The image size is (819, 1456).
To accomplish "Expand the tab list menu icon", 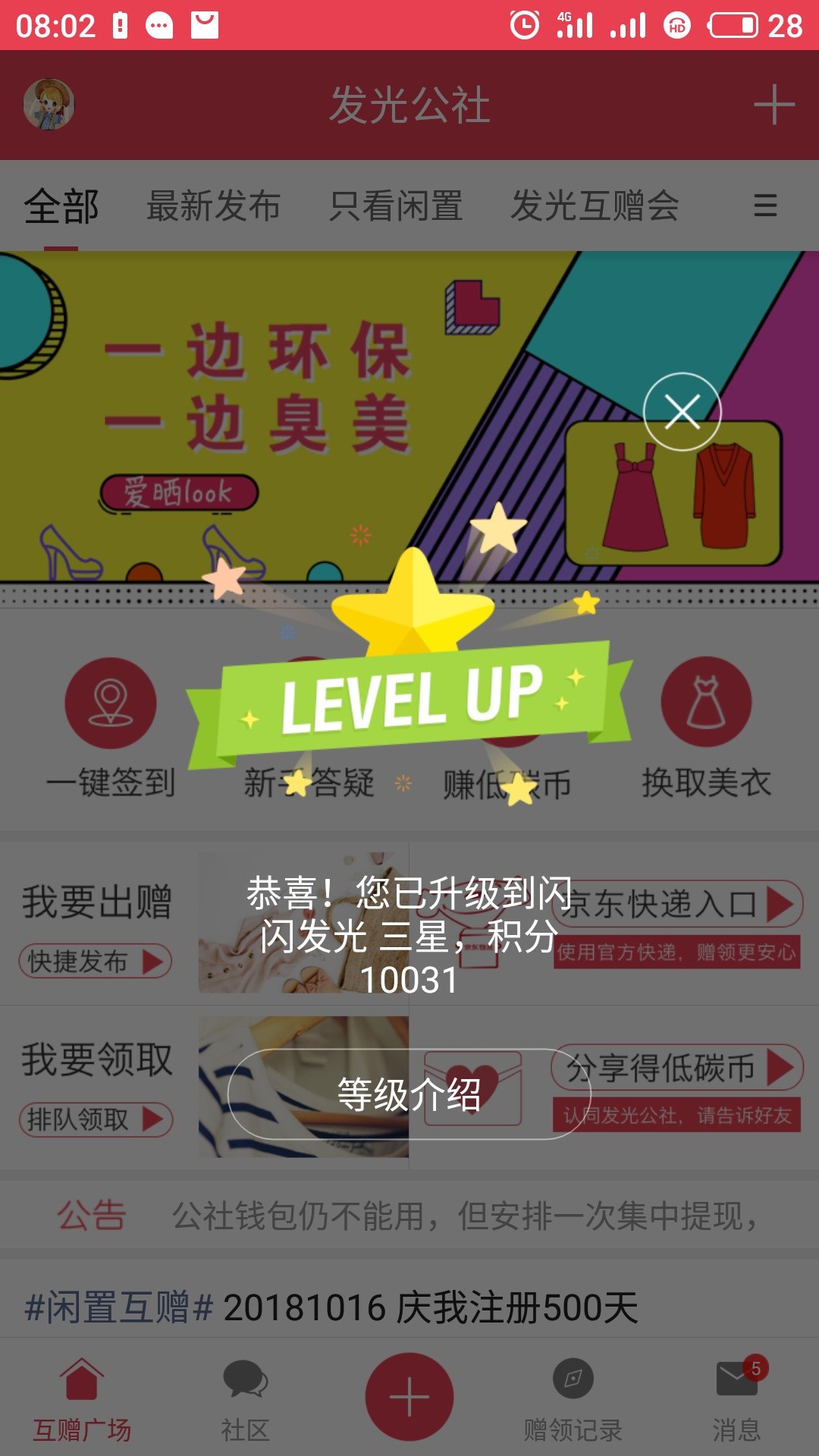I will [765, 206].
